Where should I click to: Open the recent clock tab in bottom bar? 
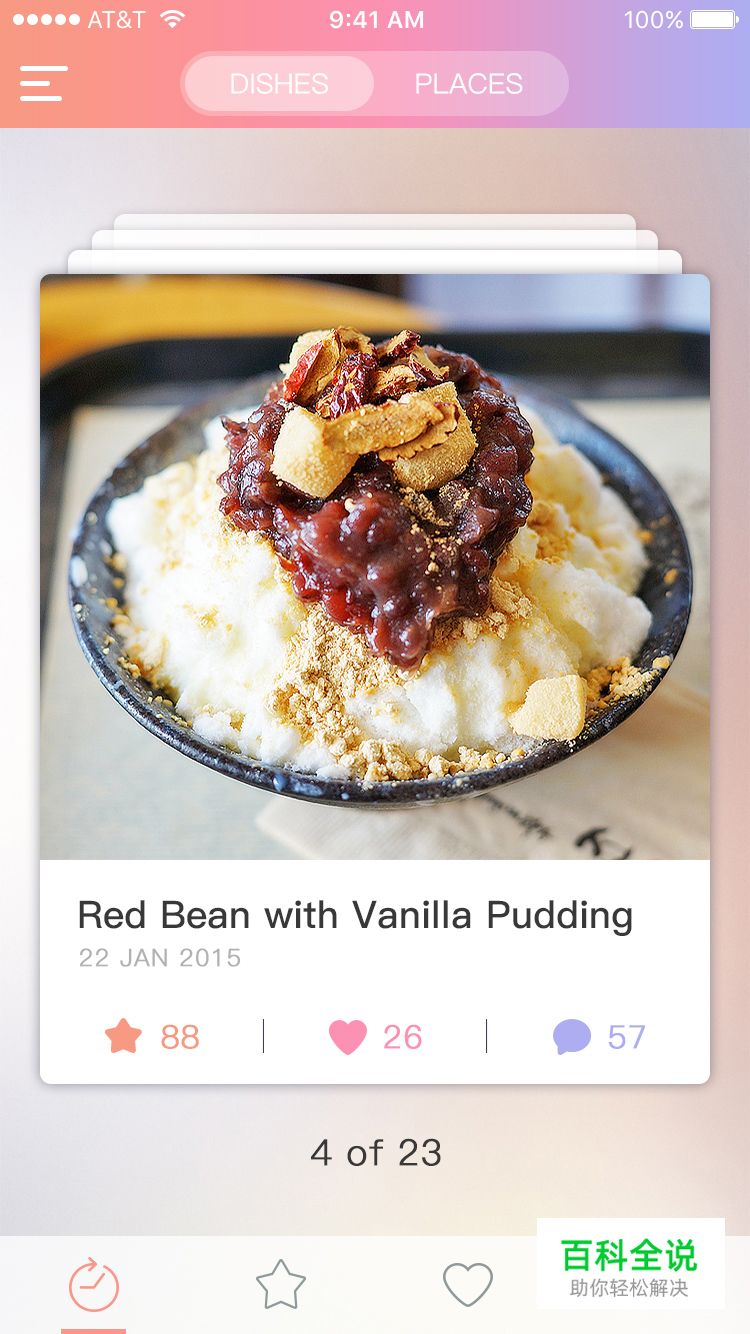pos(94,1285)
